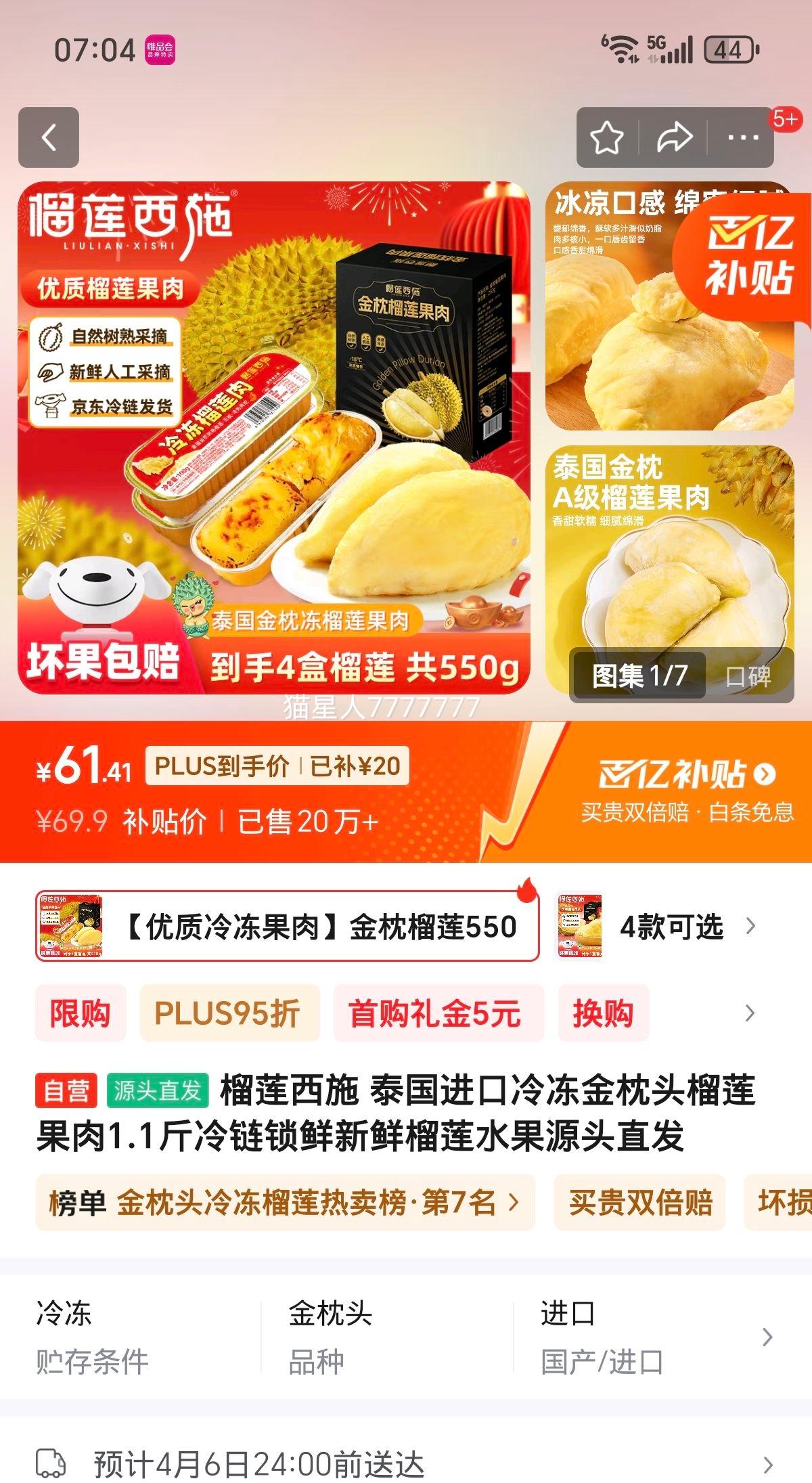
Task: Open the three-dot overflow menu
Action: click(x=742, y=137)
